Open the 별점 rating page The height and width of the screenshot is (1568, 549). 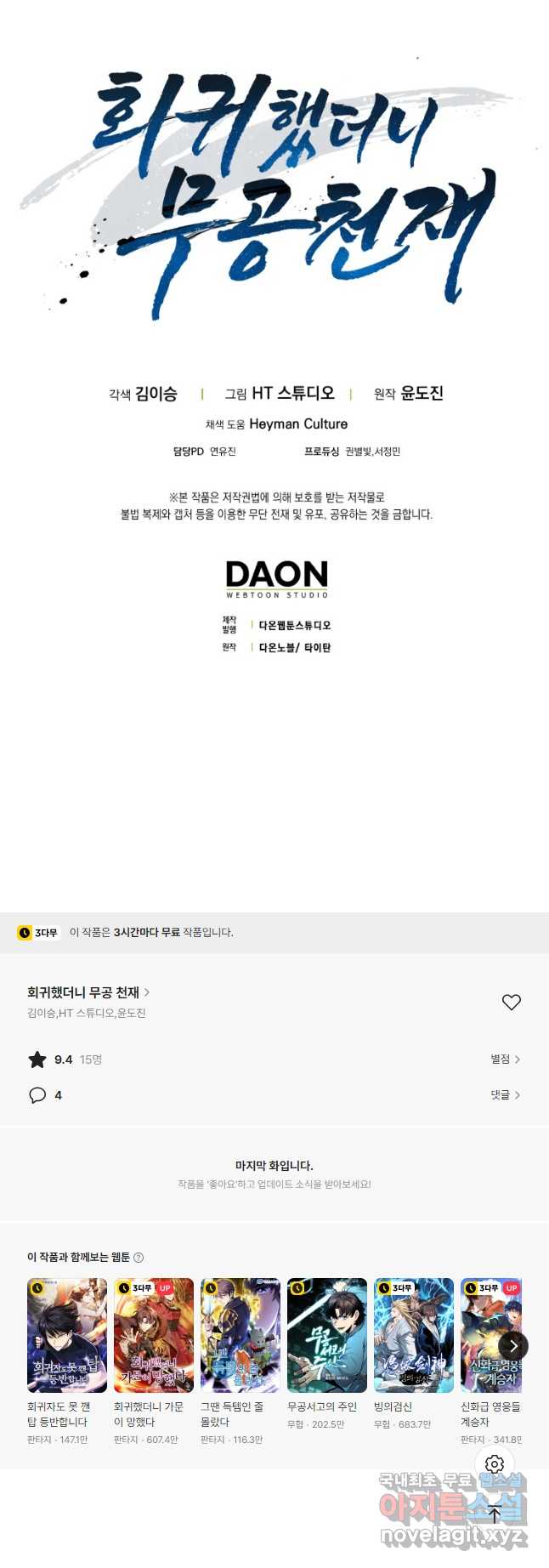(x=505, y=1060)
